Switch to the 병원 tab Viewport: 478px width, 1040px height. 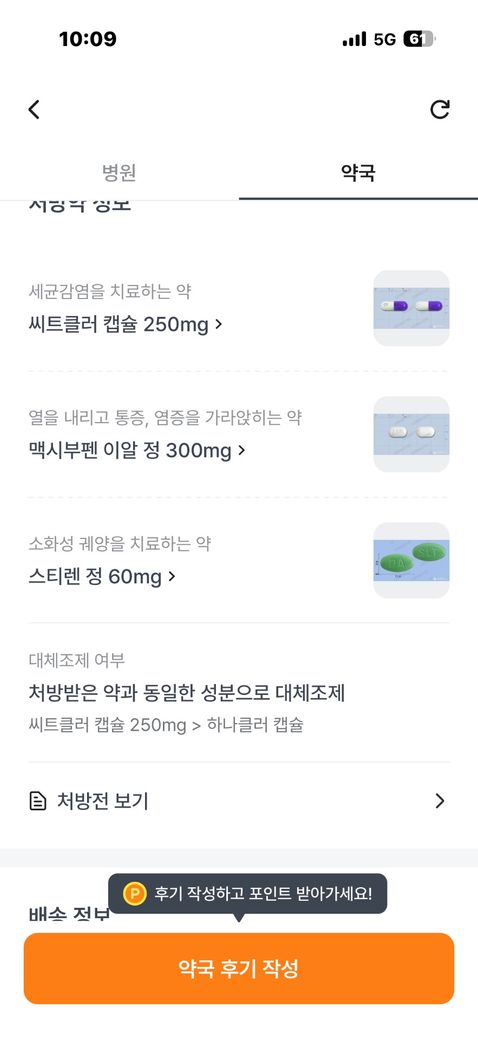[119, 173]
